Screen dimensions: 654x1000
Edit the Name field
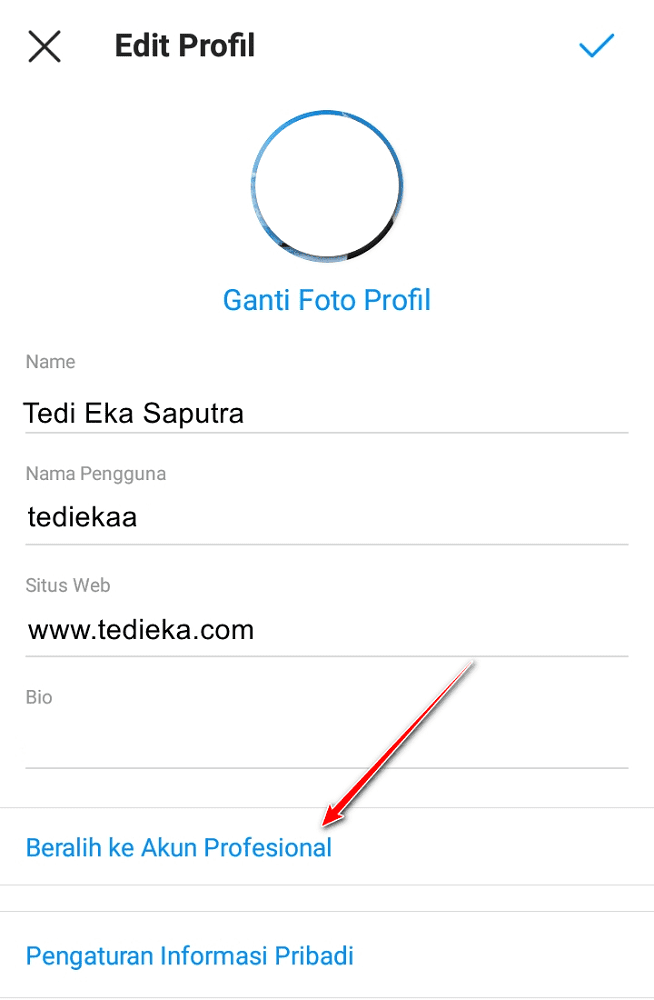pos(326,413)
